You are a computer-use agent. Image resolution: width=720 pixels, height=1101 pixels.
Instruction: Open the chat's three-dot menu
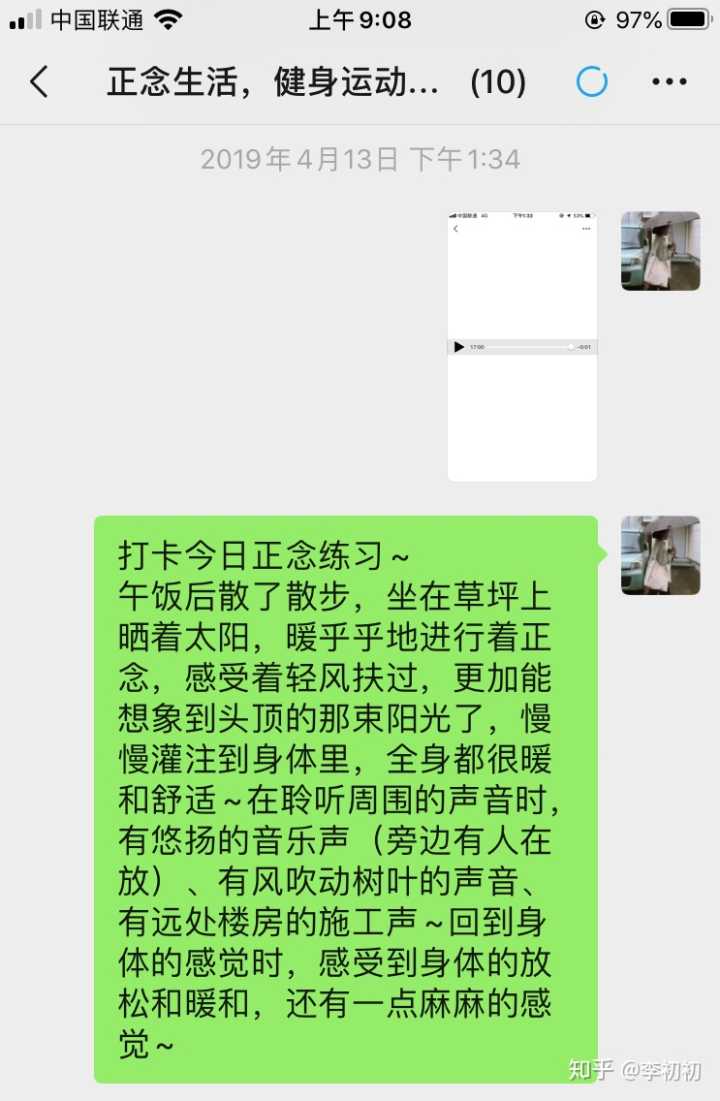pos(669,82)
